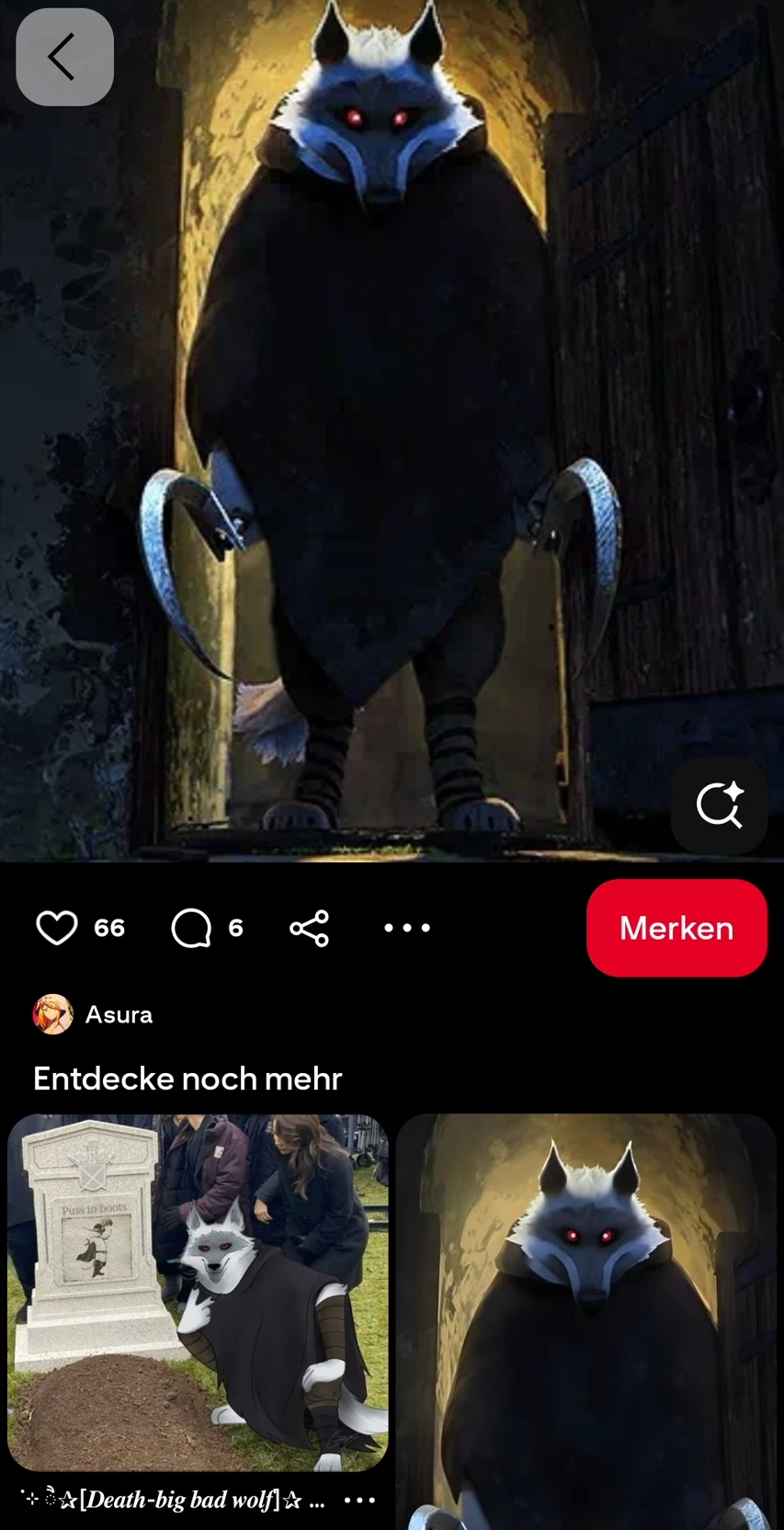Open the Puss in Boots gravestone pin
The width and height of the screenshot is (784, 1530).
(x=198, y=1292)
